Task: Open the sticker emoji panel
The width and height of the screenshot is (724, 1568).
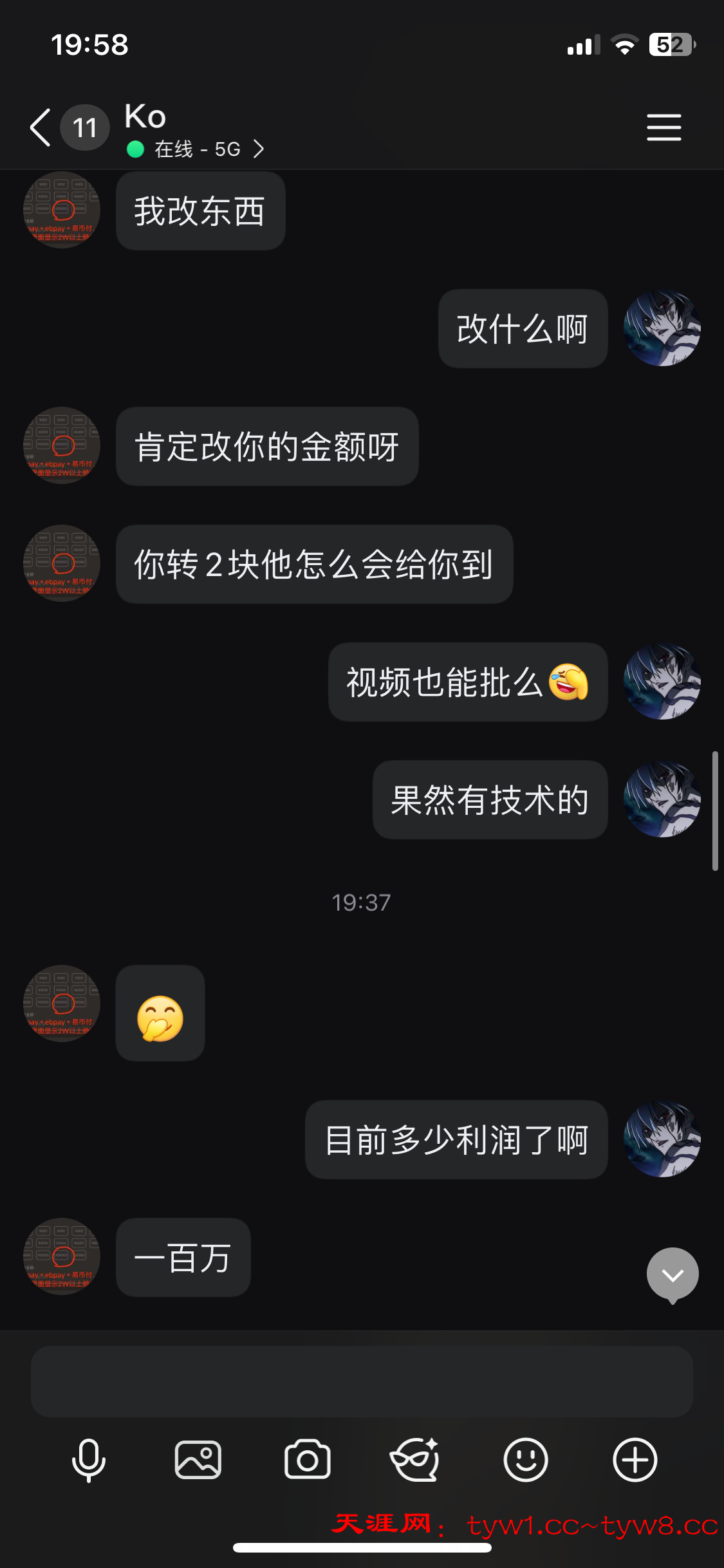Action: (x=525, y=1460)
